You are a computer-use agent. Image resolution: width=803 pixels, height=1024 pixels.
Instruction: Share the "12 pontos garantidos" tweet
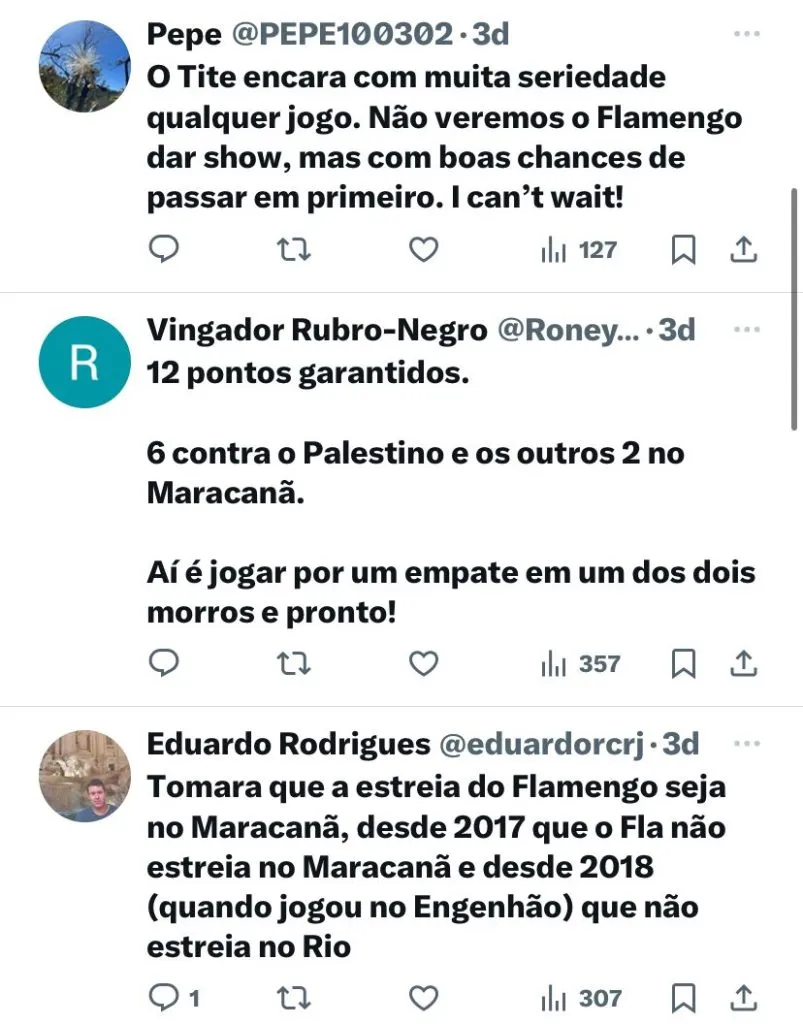tap(743, 663)
